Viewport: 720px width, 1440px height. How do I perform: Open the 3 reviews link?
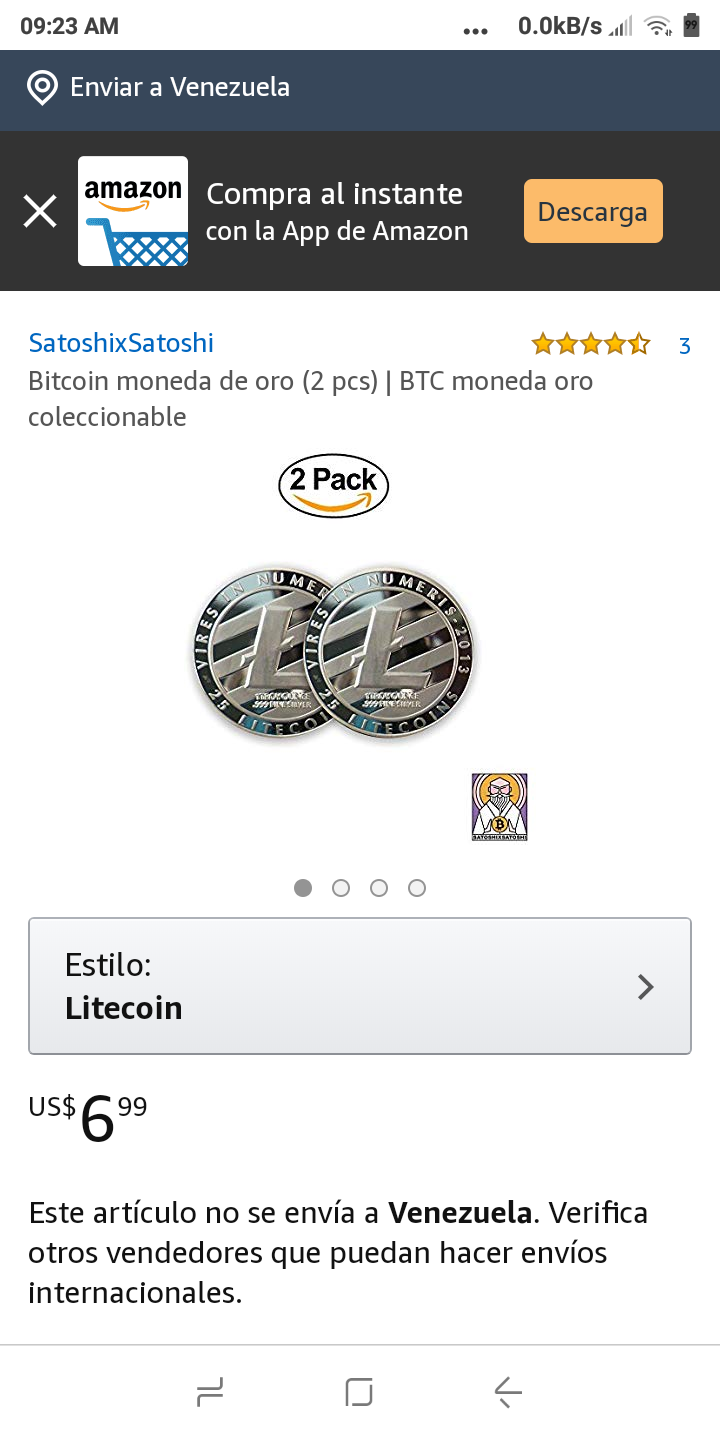(684, 345)
